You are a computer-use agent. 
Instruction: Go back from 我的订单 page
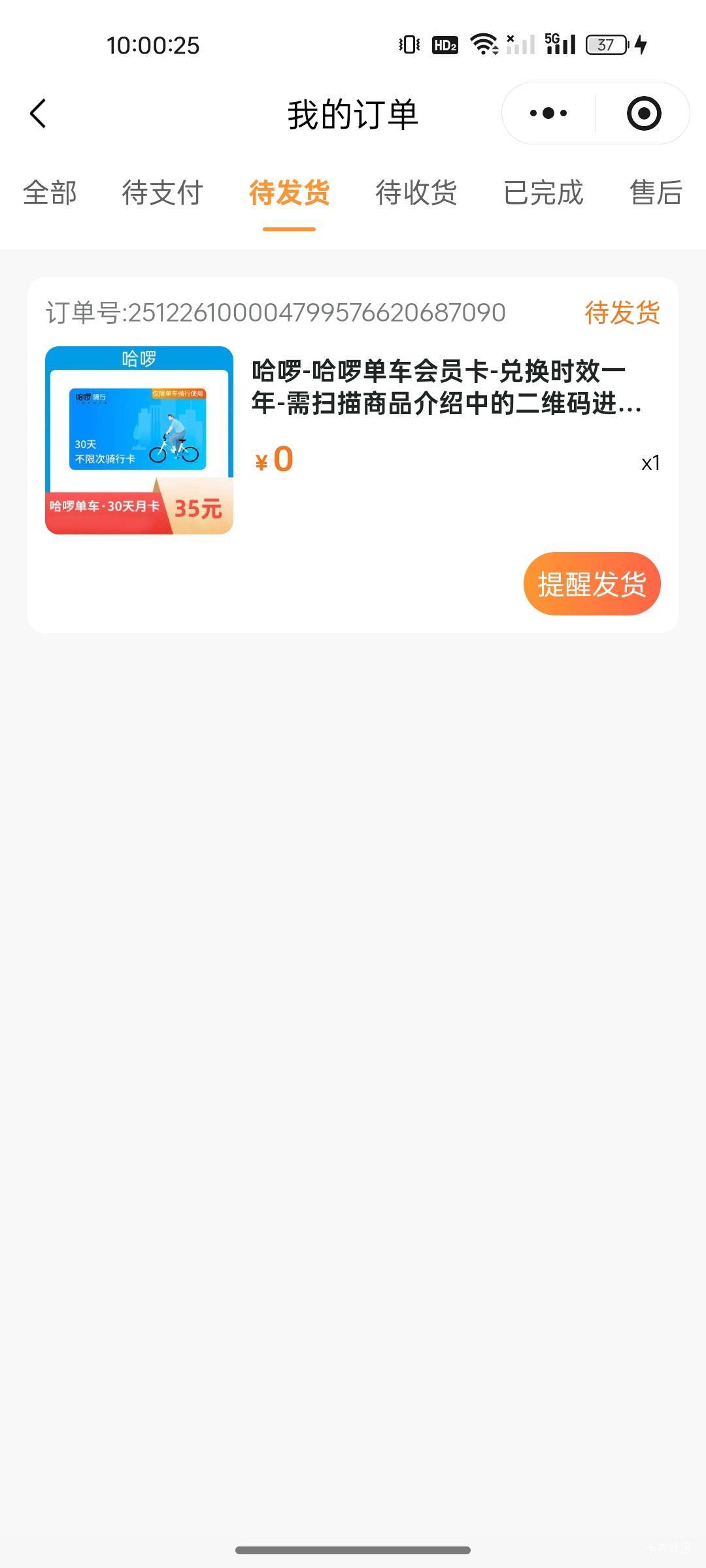[x=38, y=114]
